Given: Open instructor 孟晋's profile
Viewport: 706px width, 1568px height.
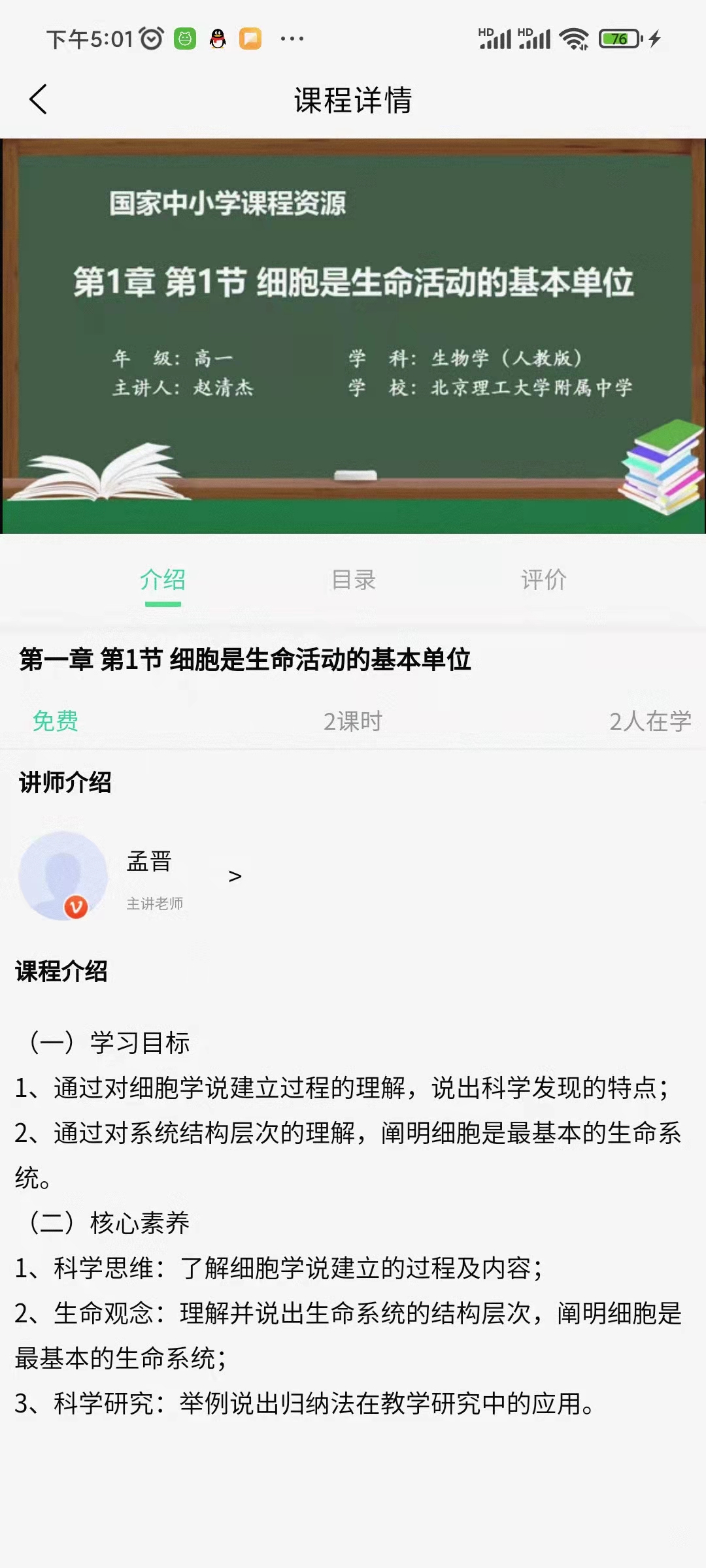Looking at the screenshot, I should [149, 875].
